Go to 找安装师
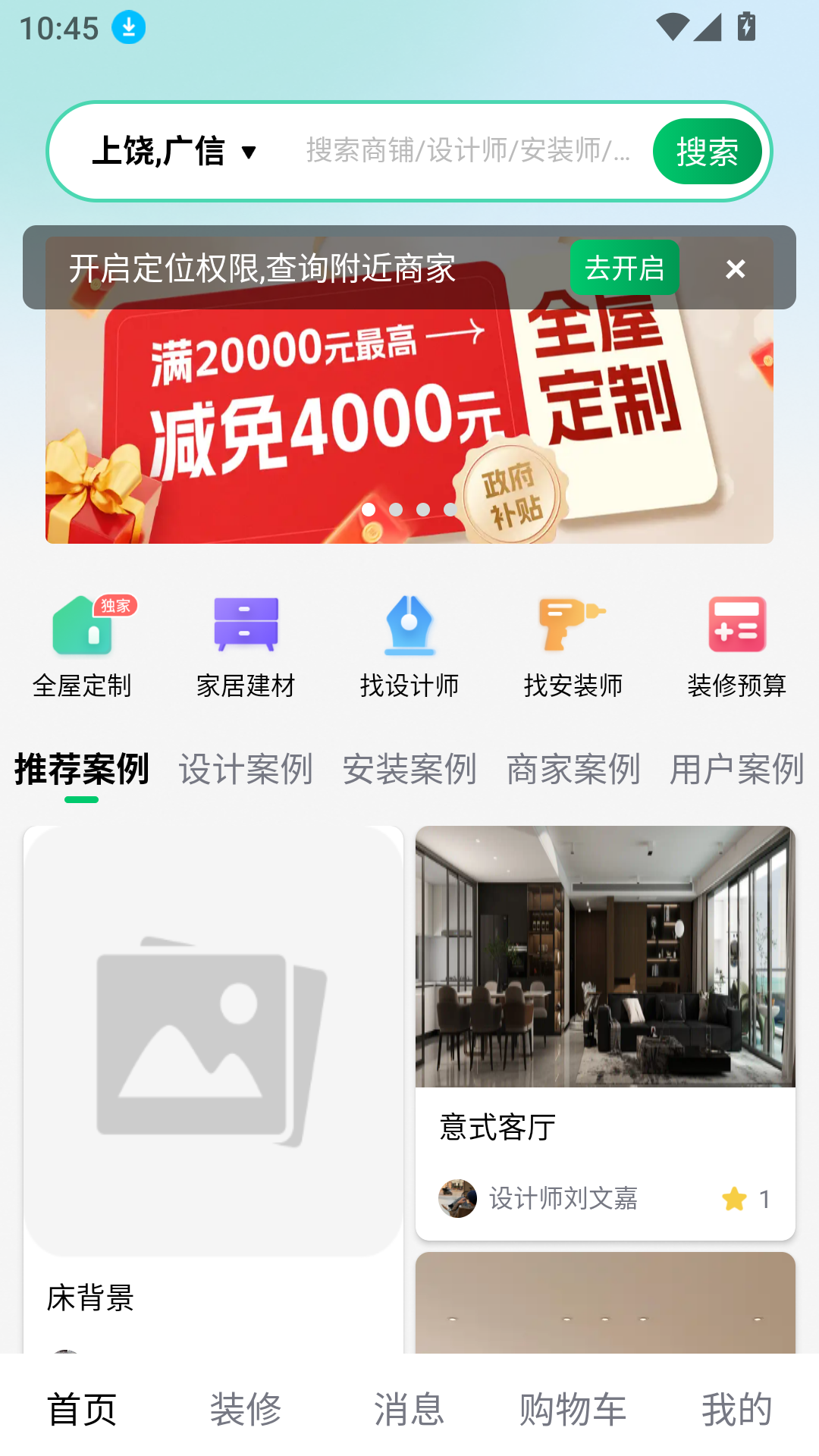Viewport: 819px width, 1456px height. click(x=573, y=646)
